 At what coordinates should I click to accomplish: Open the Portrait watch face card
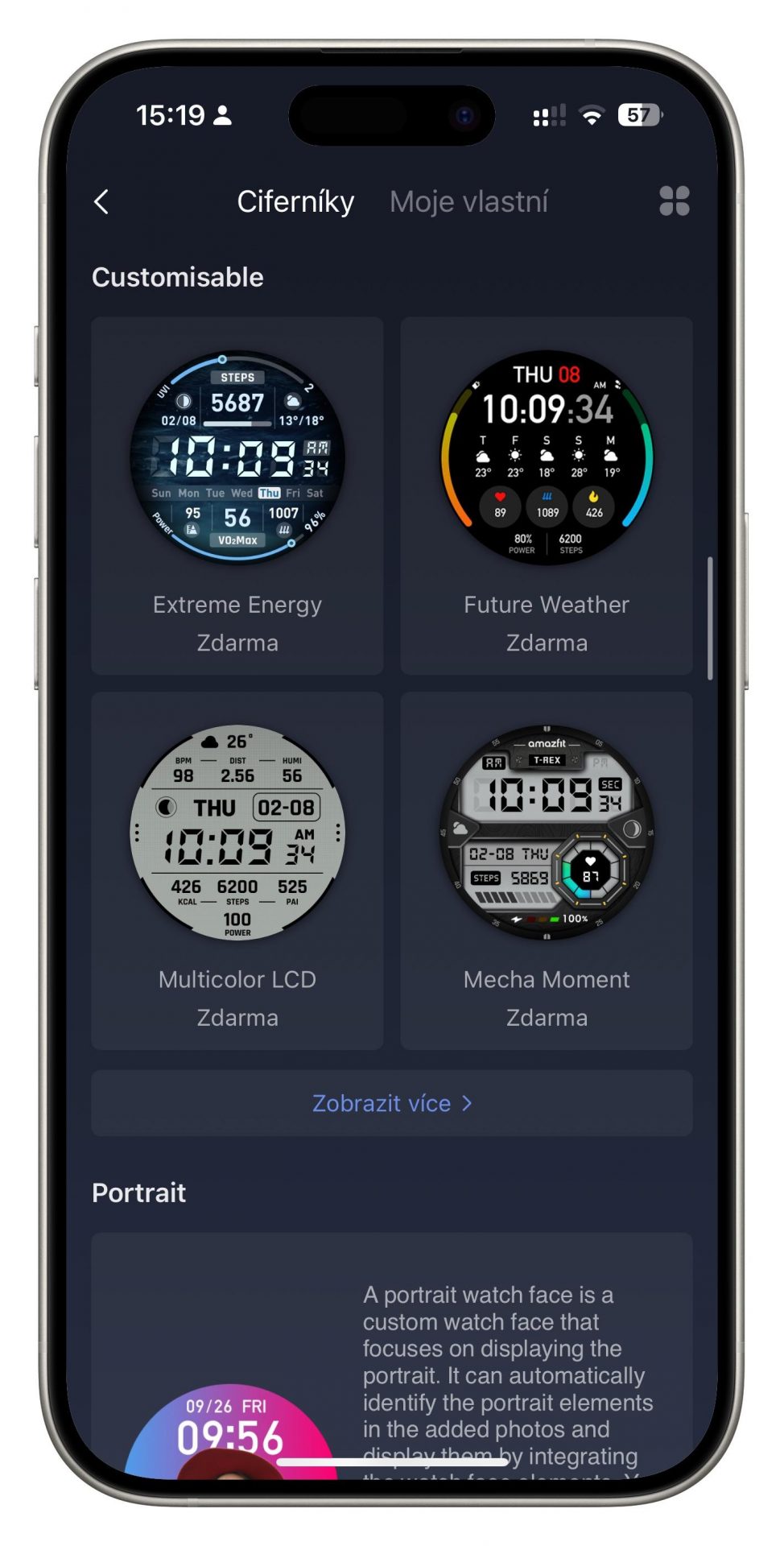tap(392, 1356)
